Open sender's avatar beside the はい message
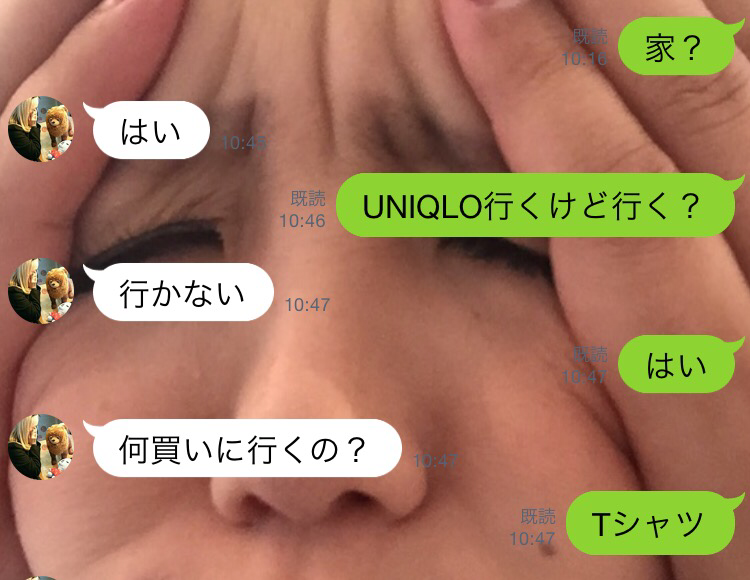 [41, 130]
